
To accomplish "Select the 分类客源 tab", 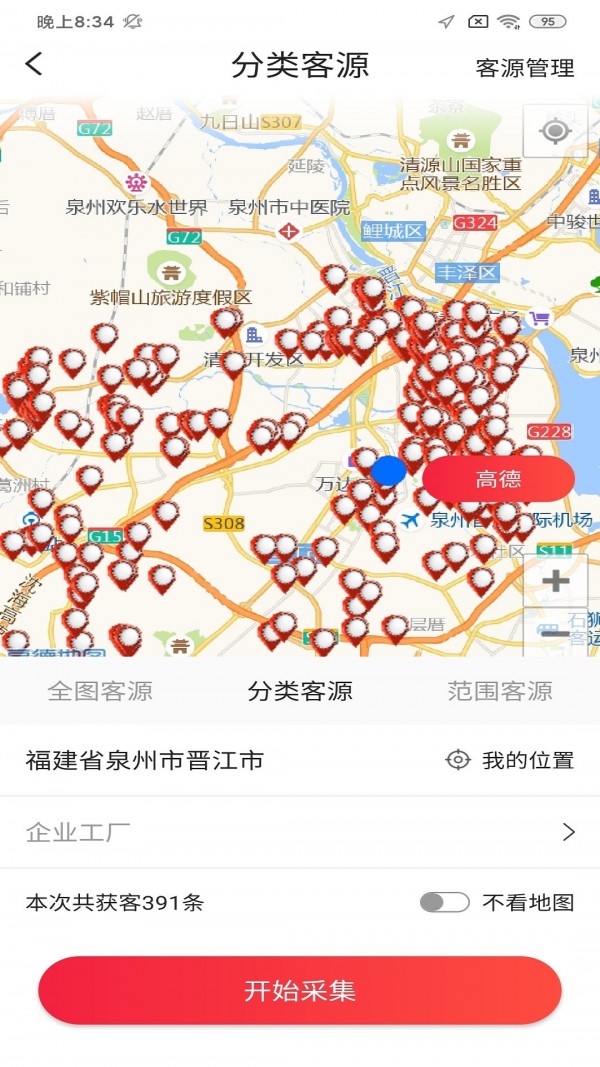I will 300,691.
